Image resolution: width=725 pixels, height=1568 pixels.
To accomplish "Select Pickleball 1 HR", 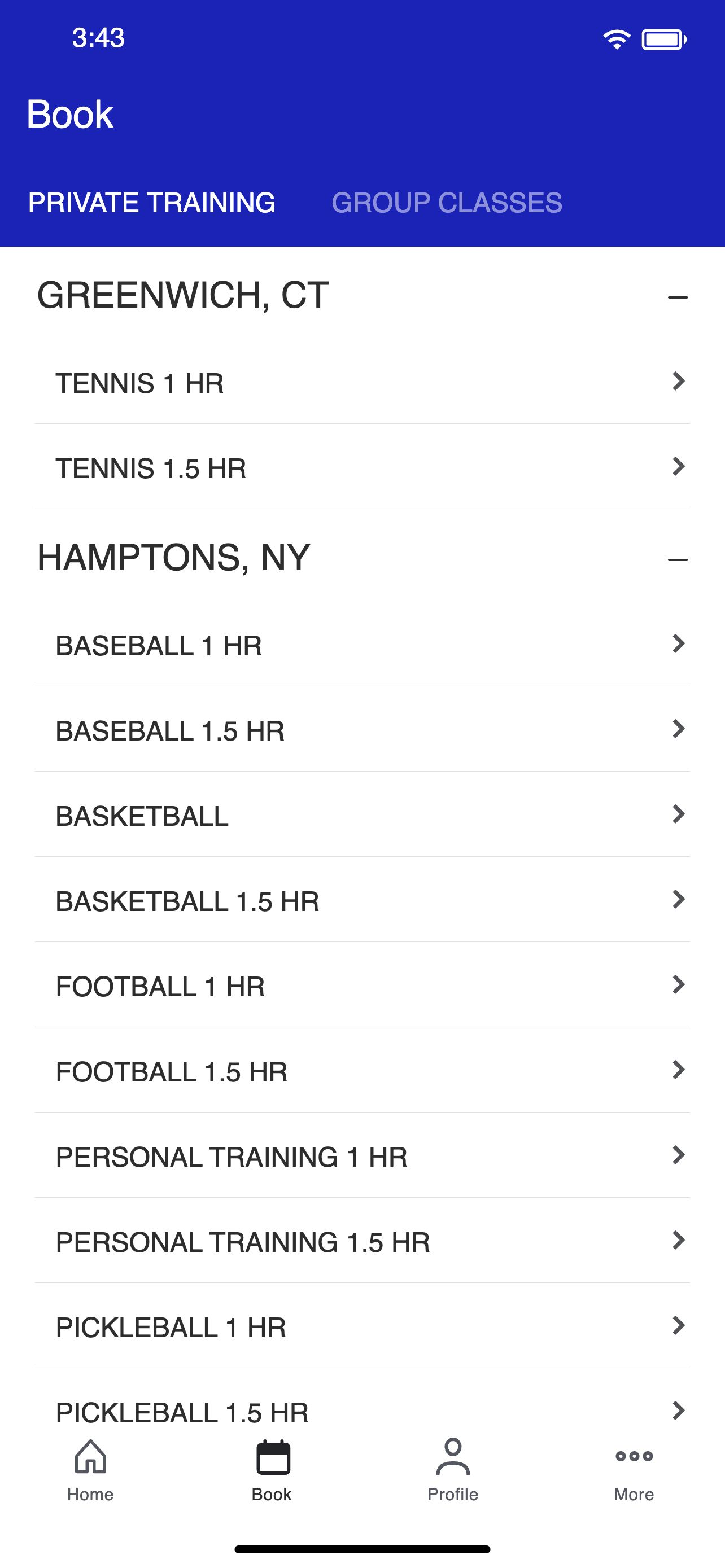I will pos(362,1326).
